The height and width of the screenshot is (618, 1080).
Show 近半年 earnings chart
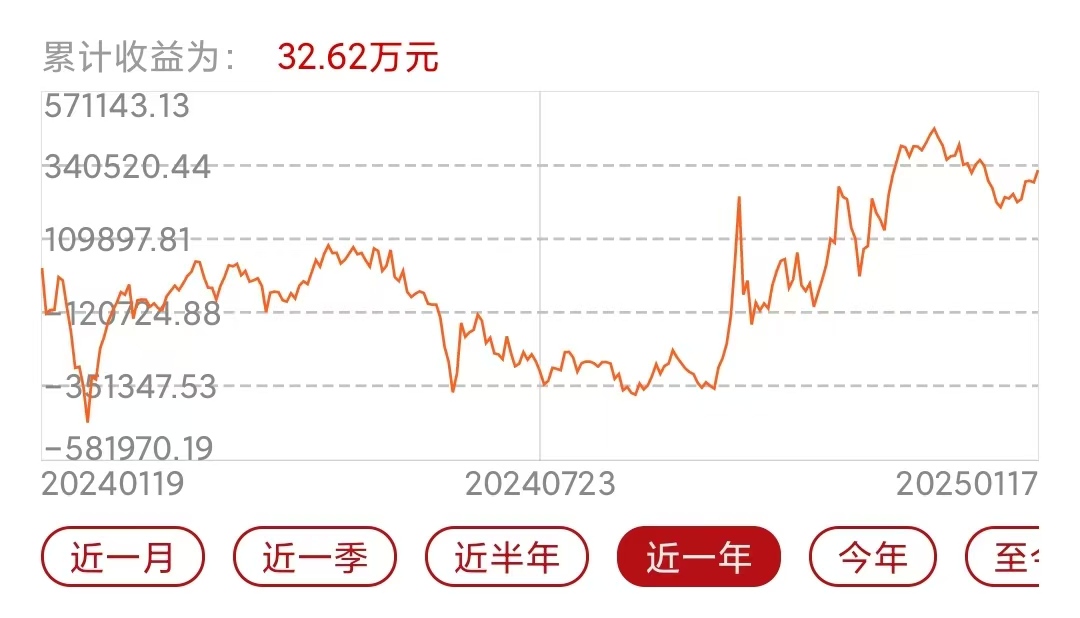507,557
